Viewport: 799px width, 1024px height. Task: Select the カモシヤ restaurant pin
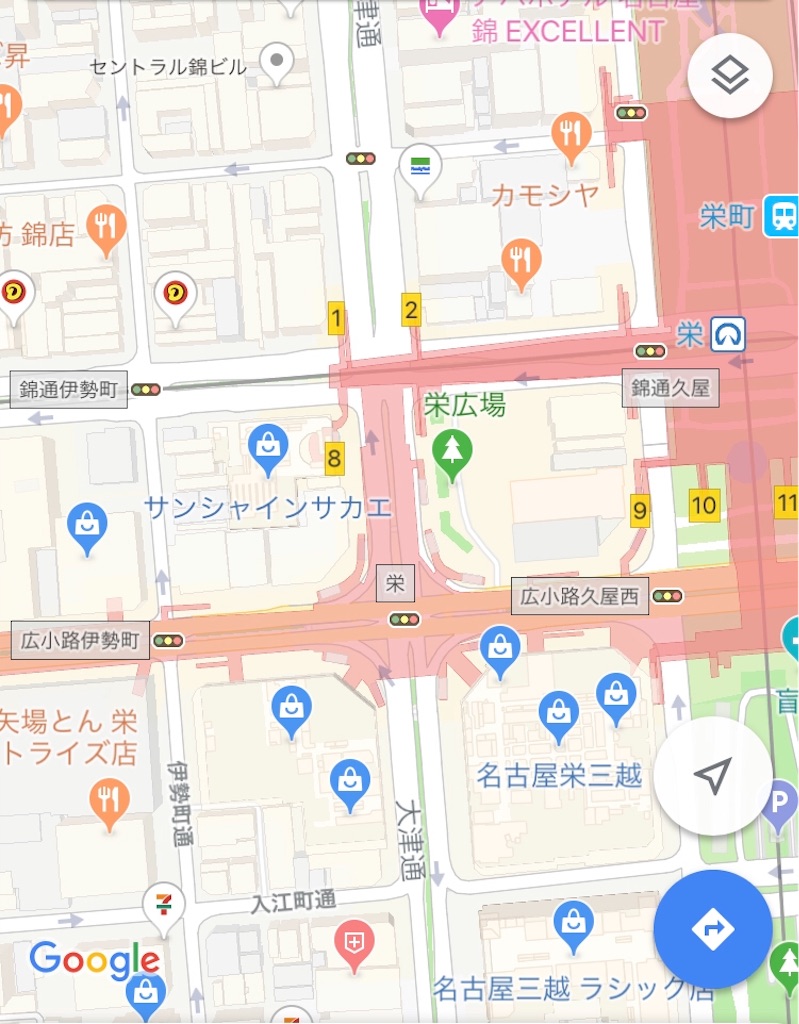click(571, 131)
